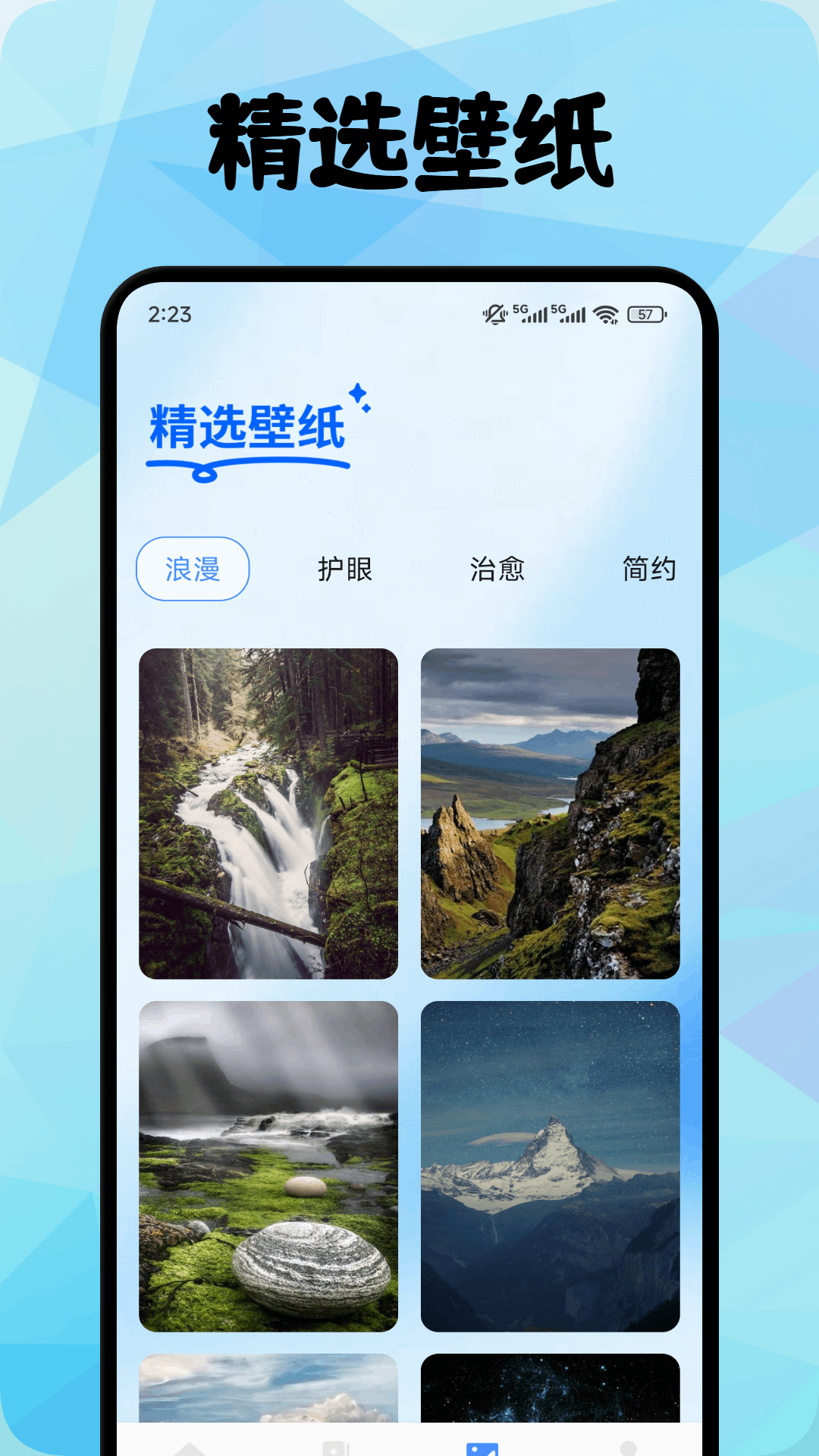Switch to the 护眼 category tab
The image size is (819, 1456).
(345, 569)
